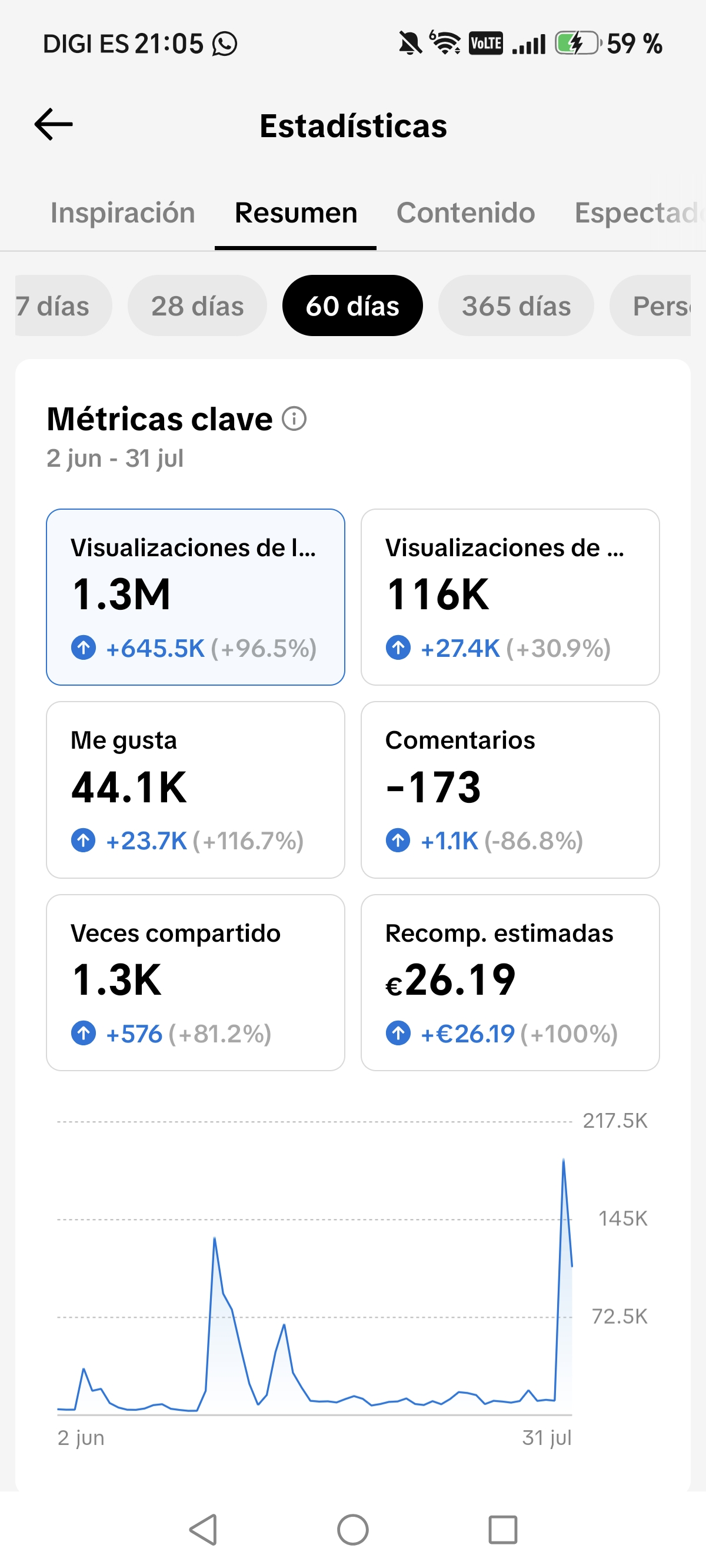Tap the 1.3M visualizaciones card

(195, 597)
